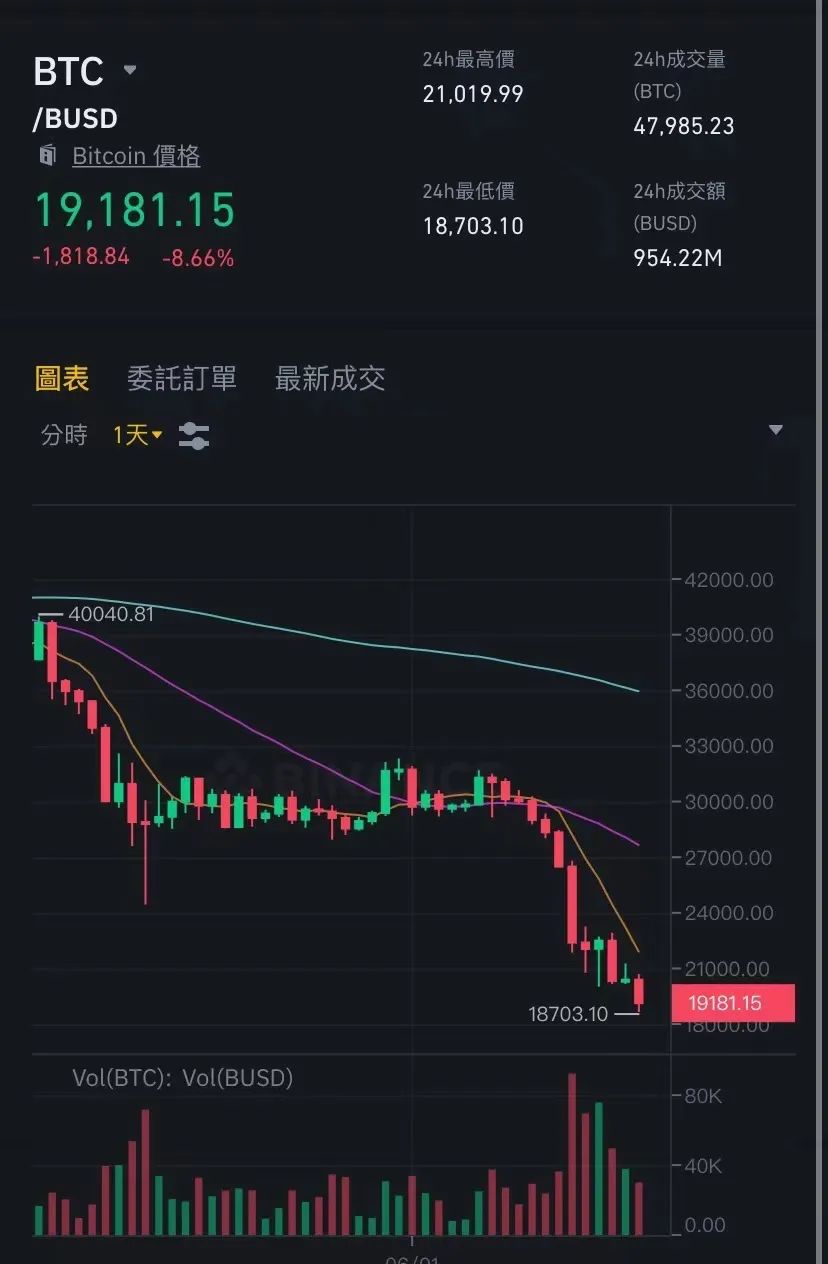Switch to the 圖表 tab
This screenshot has width=828, height=1264.
pyautogui.click(x=62, y=378)
